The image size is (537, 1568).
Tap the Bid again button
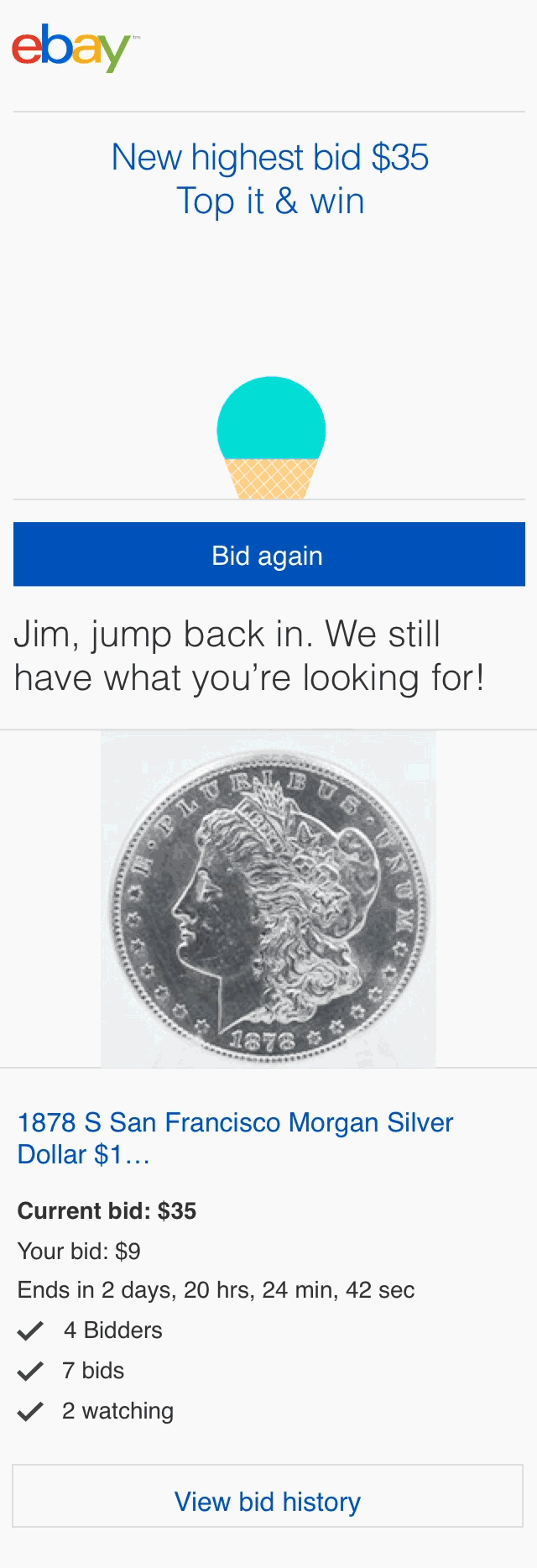click(268, 555)
